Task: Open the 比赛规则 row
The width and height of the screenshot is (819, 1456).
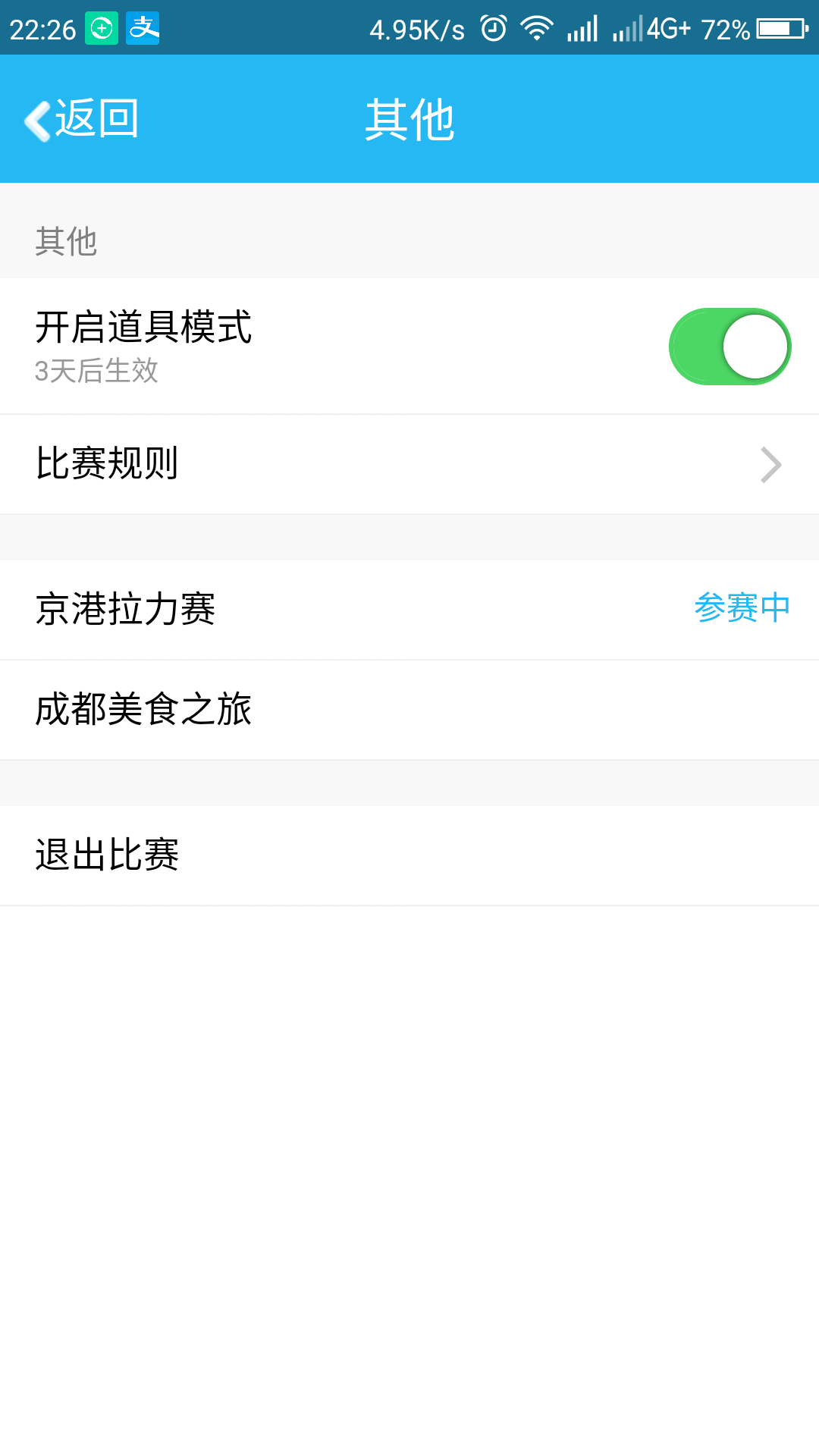Action: pos(409,464)
